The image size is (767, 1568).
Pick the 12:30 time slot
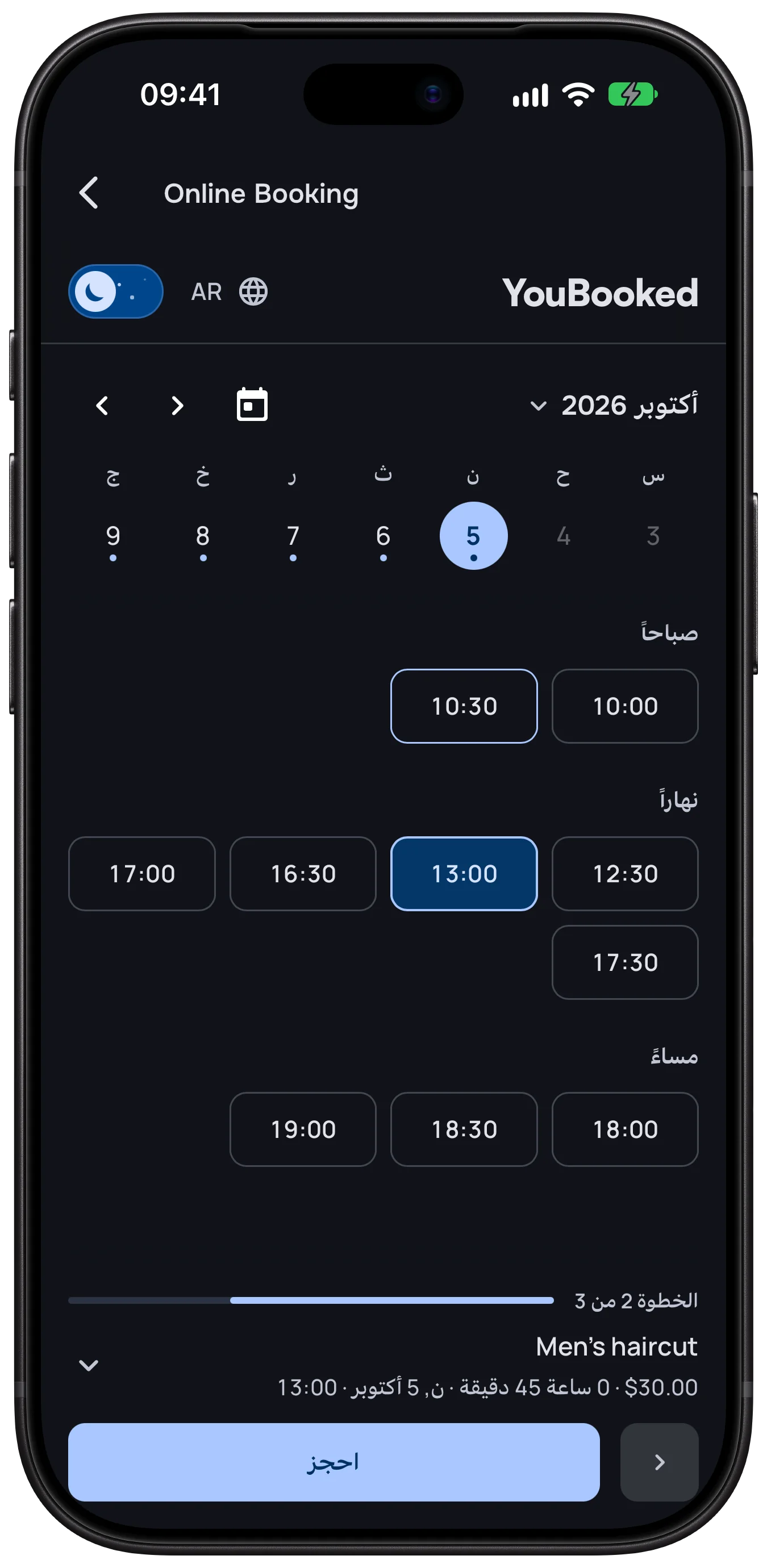pyautogui.click(x=625, y=874)
